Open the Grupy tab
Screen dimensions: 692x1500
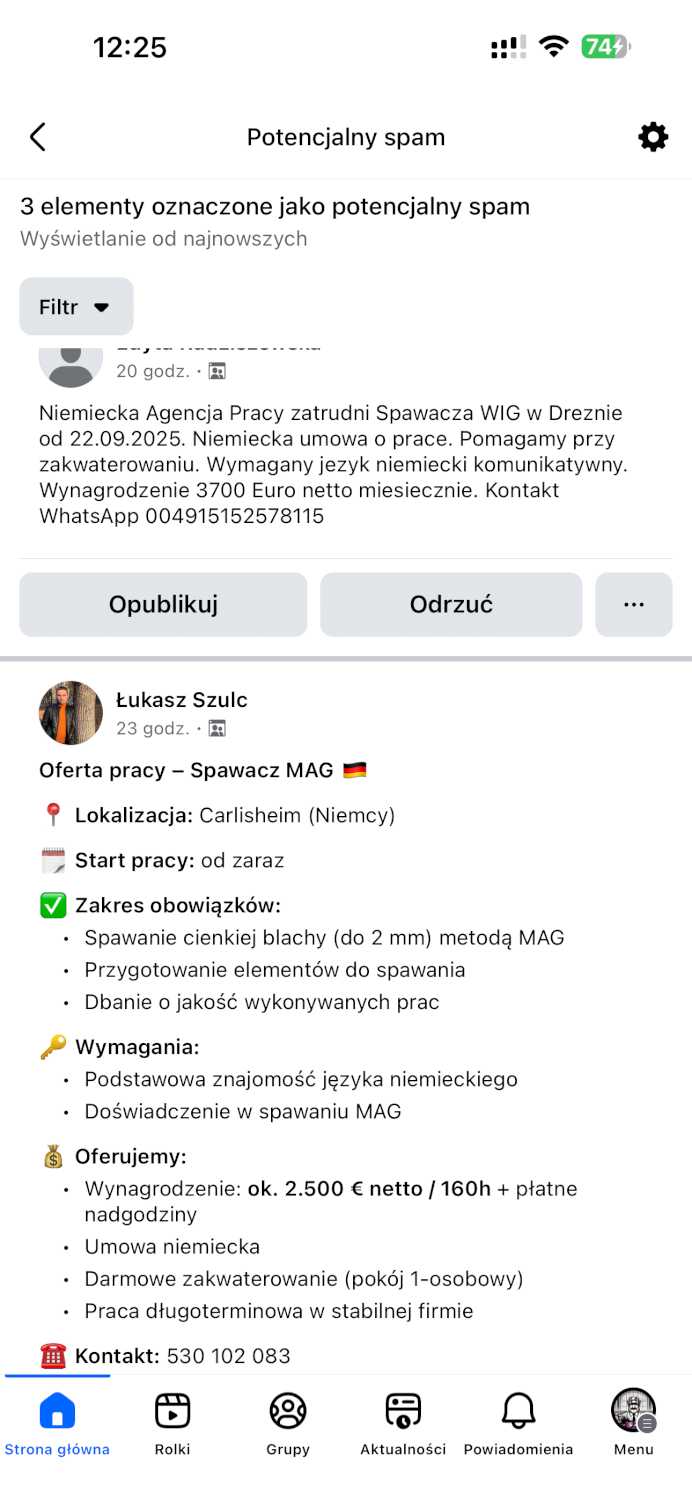pyautogui.click(x=288, y=1424)
